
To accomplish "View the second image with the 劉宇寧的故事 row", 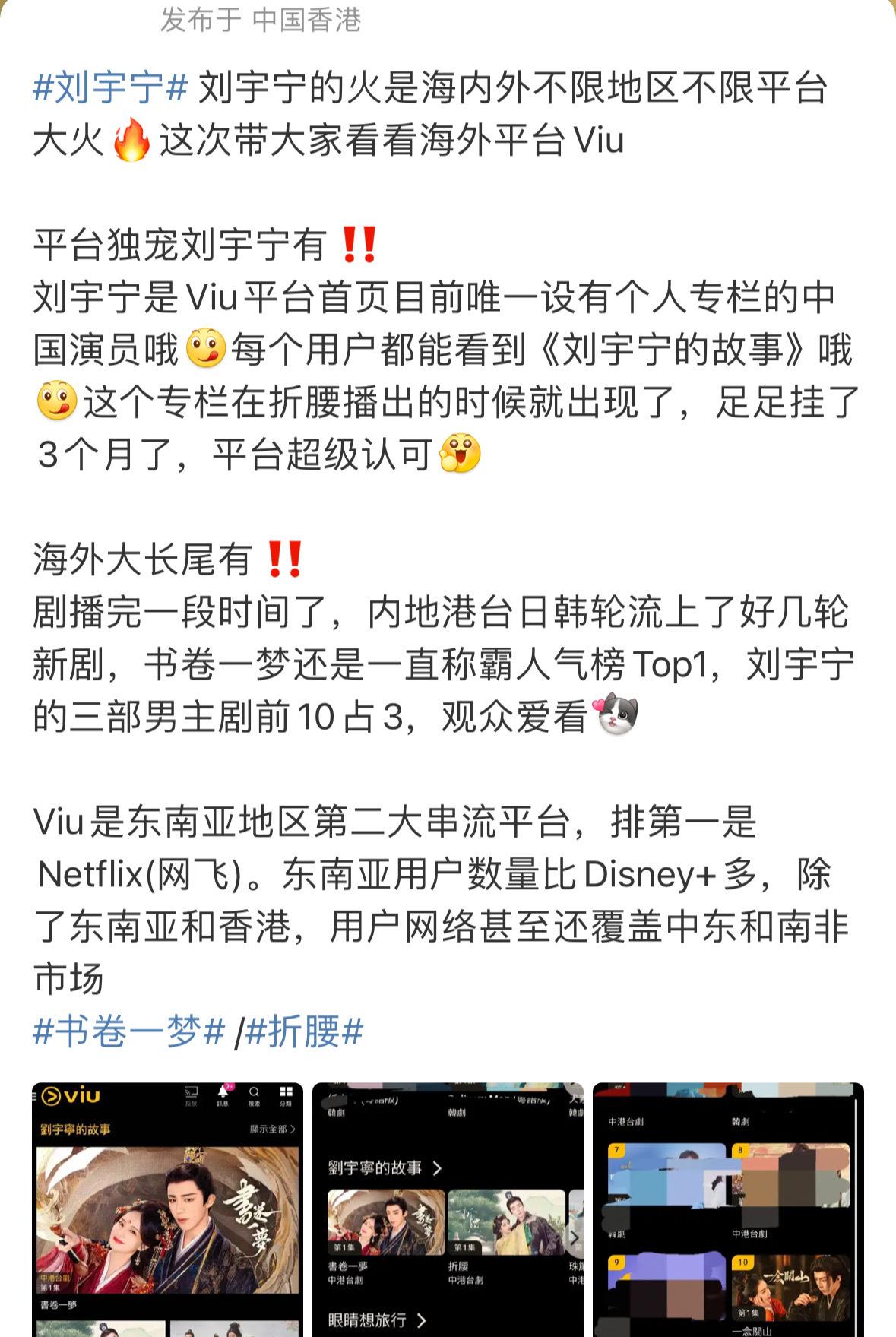I will [x=448, y=1209].
